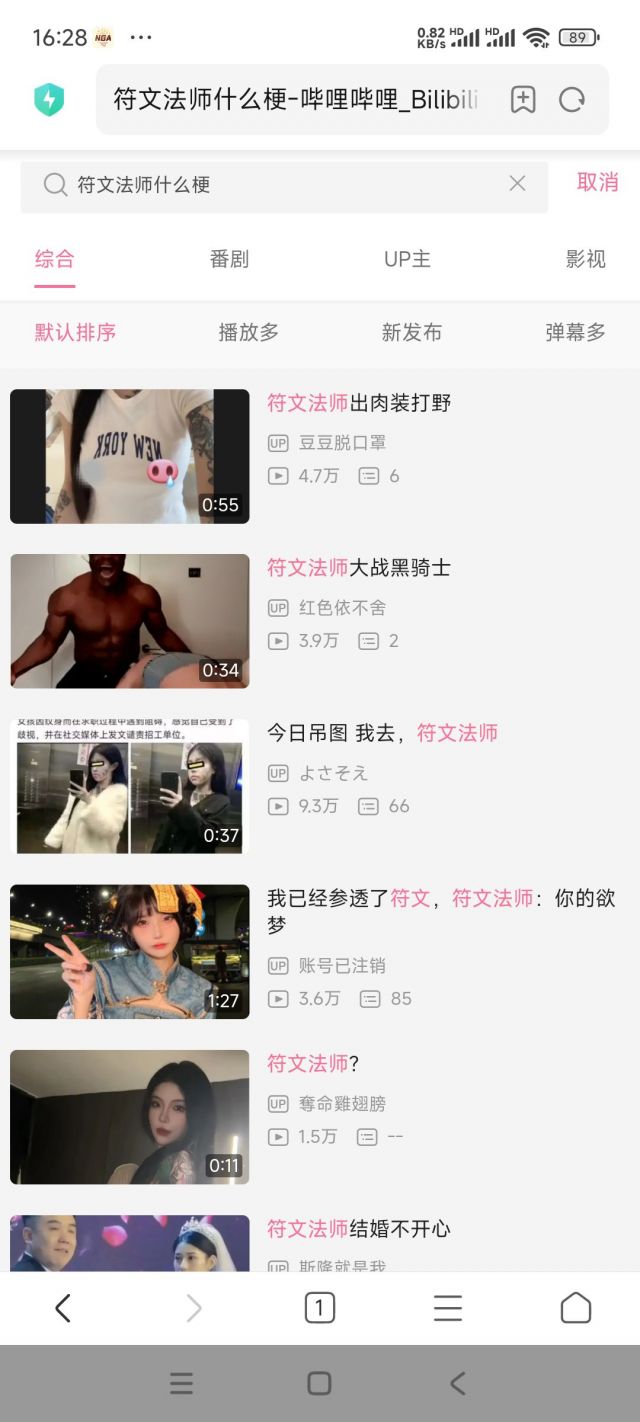The width and height of the screenshot is (640, 1422).
Task: Tap 取消 to cancel the search
Action: [597, 182]
